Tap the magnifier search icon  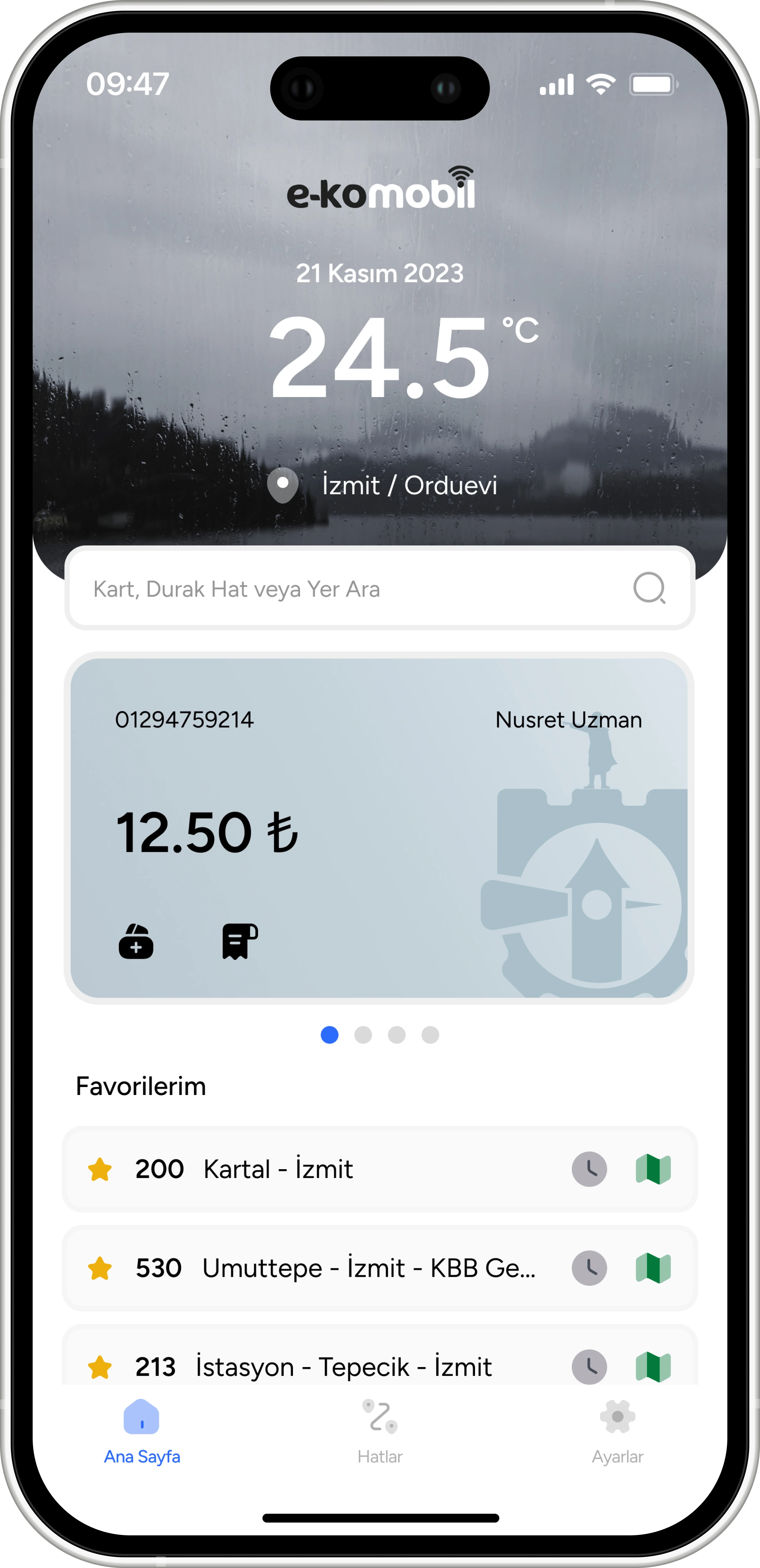pyautogui.click(x=649, y=588)
